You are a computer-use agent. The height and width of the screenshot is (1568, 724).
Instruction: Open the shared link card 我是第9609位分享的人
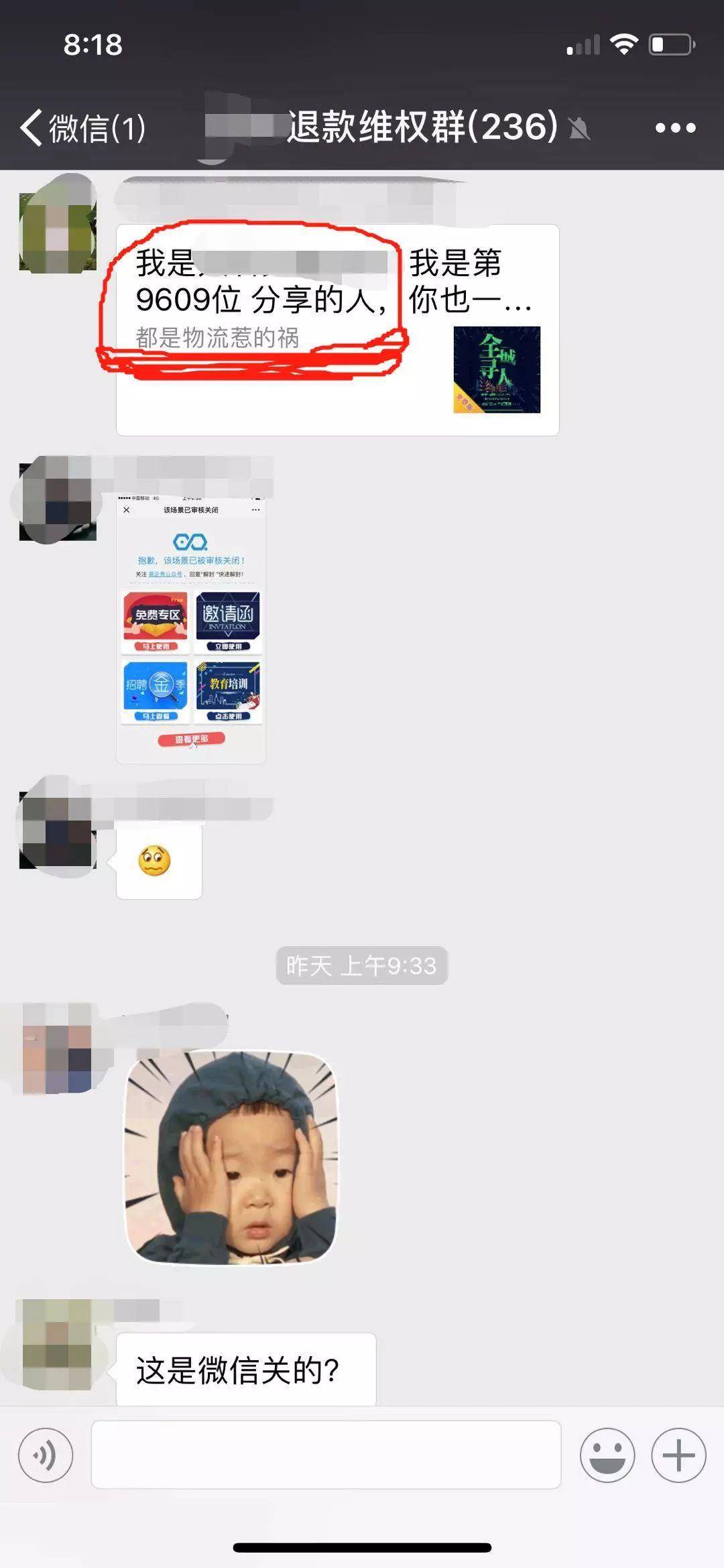[337, 330]
